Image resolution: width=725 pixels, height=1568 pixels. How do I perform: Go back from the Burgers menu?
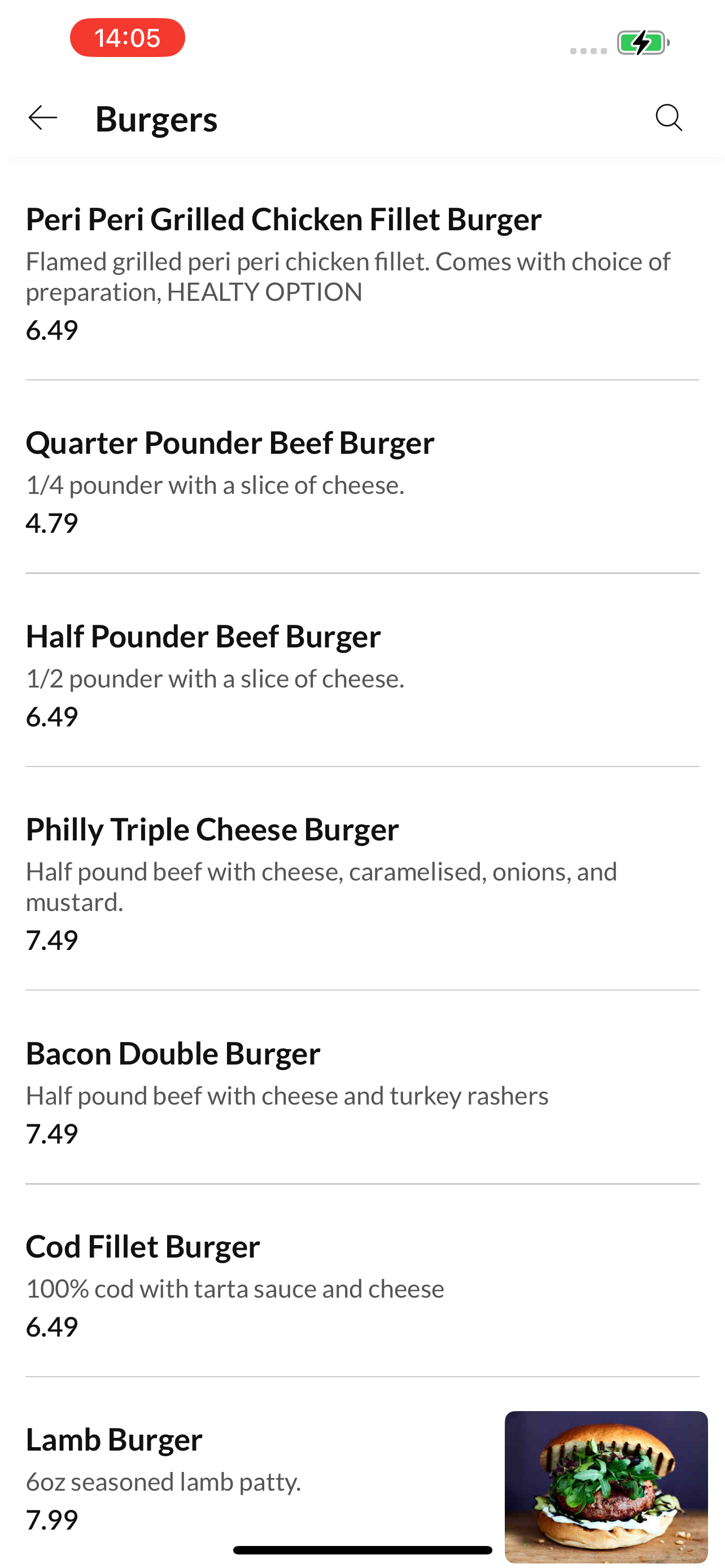pyautogui.click(x=42, y=118)
